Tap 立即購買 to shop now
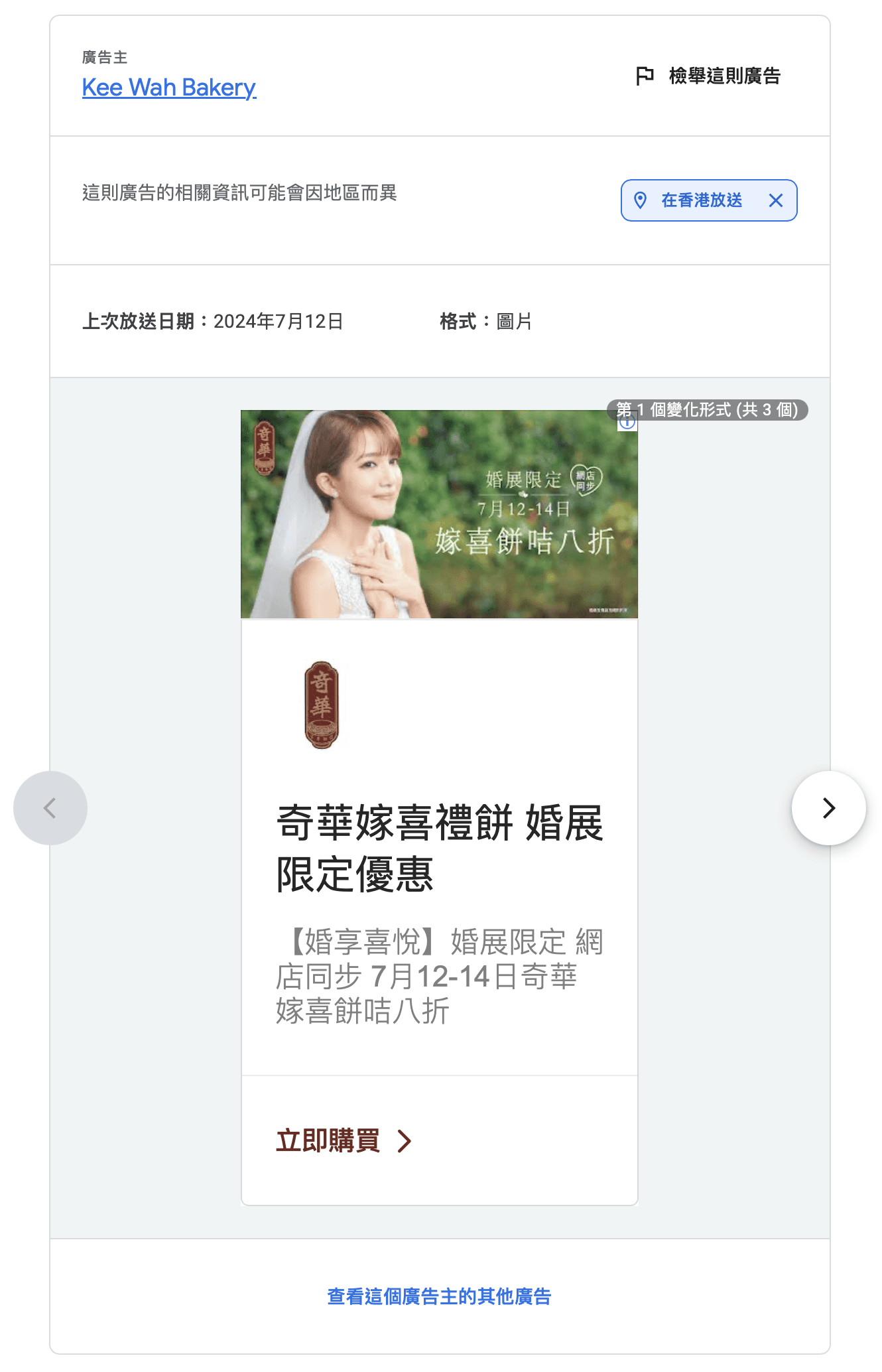Screen dimensions: 882x1372 pyautogui.click(x=344, y=1141)
